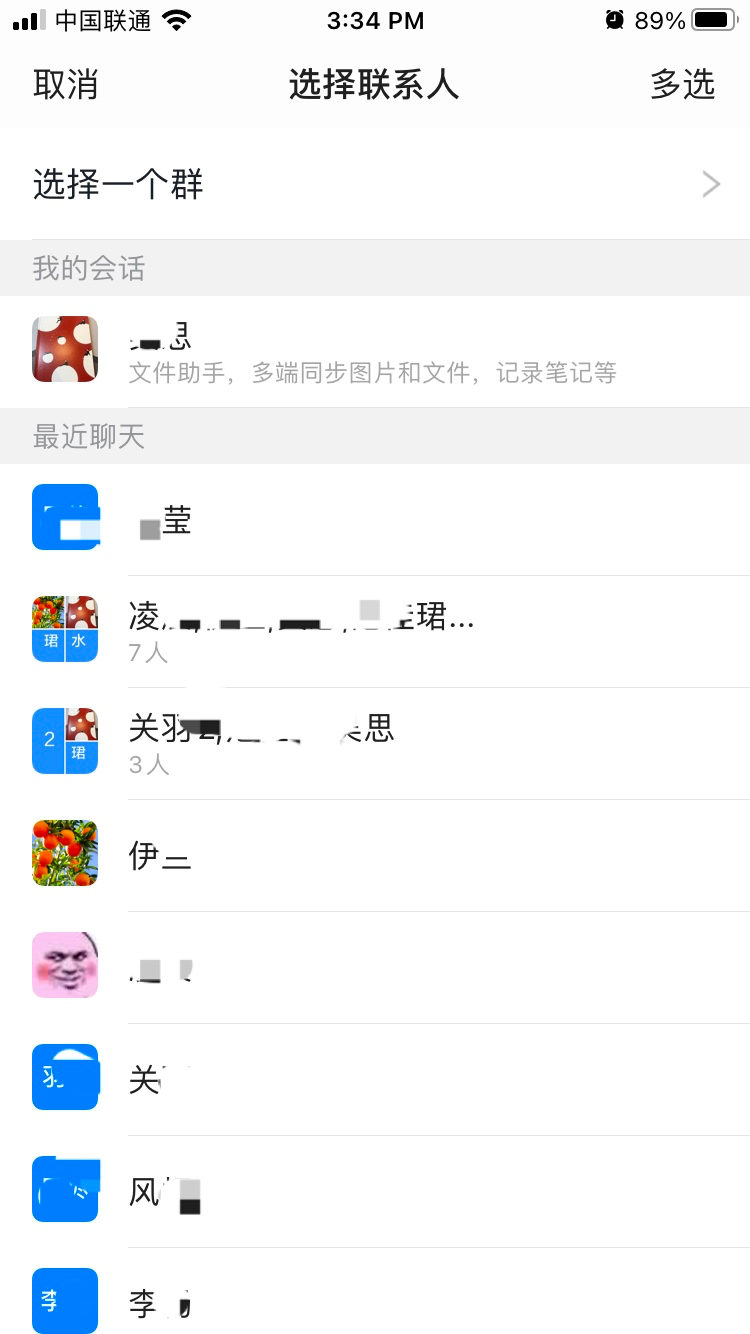Open 选择一个群 group picker
This screenshot has width=750, height=1334.
375,184
